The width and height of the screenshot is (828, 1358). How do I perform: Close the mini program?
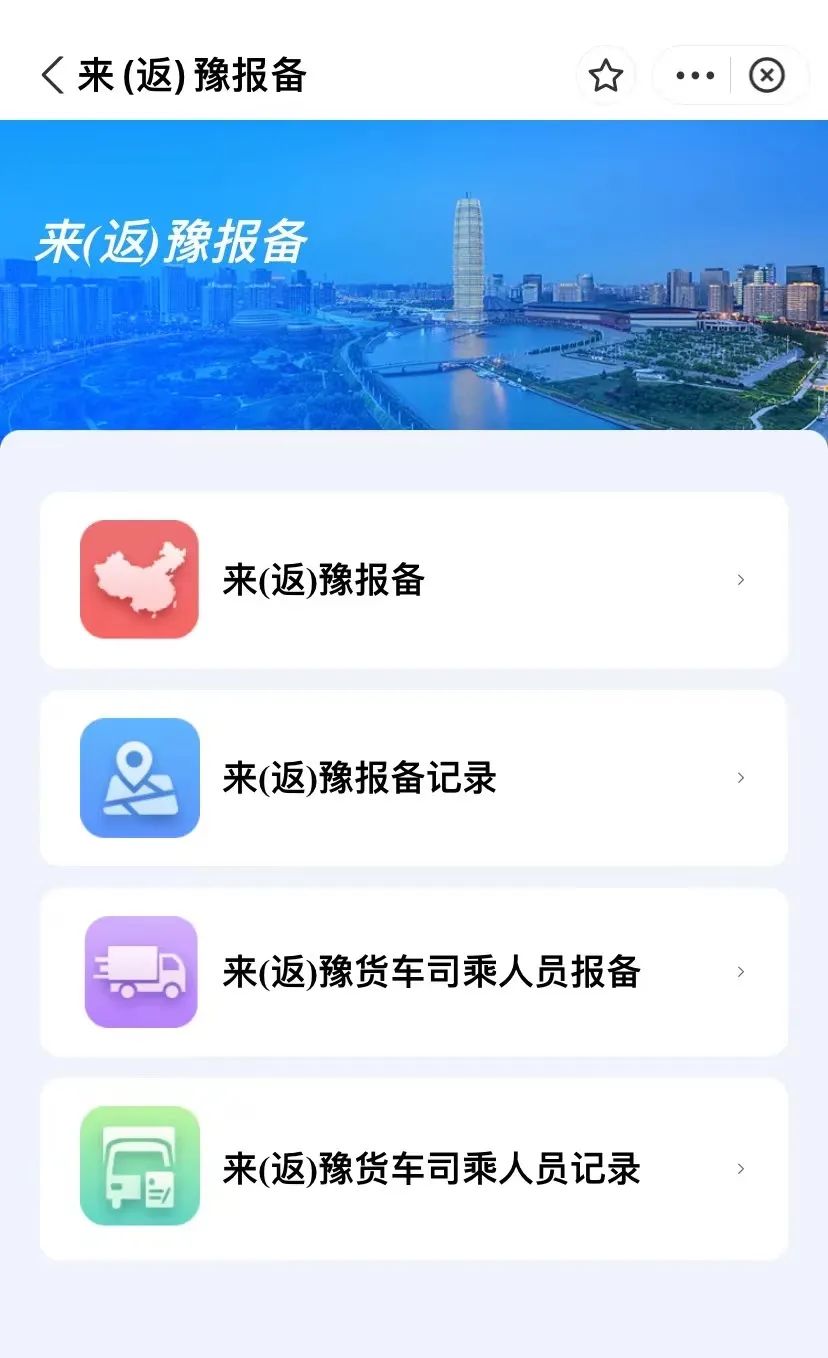tap(767, 75)
